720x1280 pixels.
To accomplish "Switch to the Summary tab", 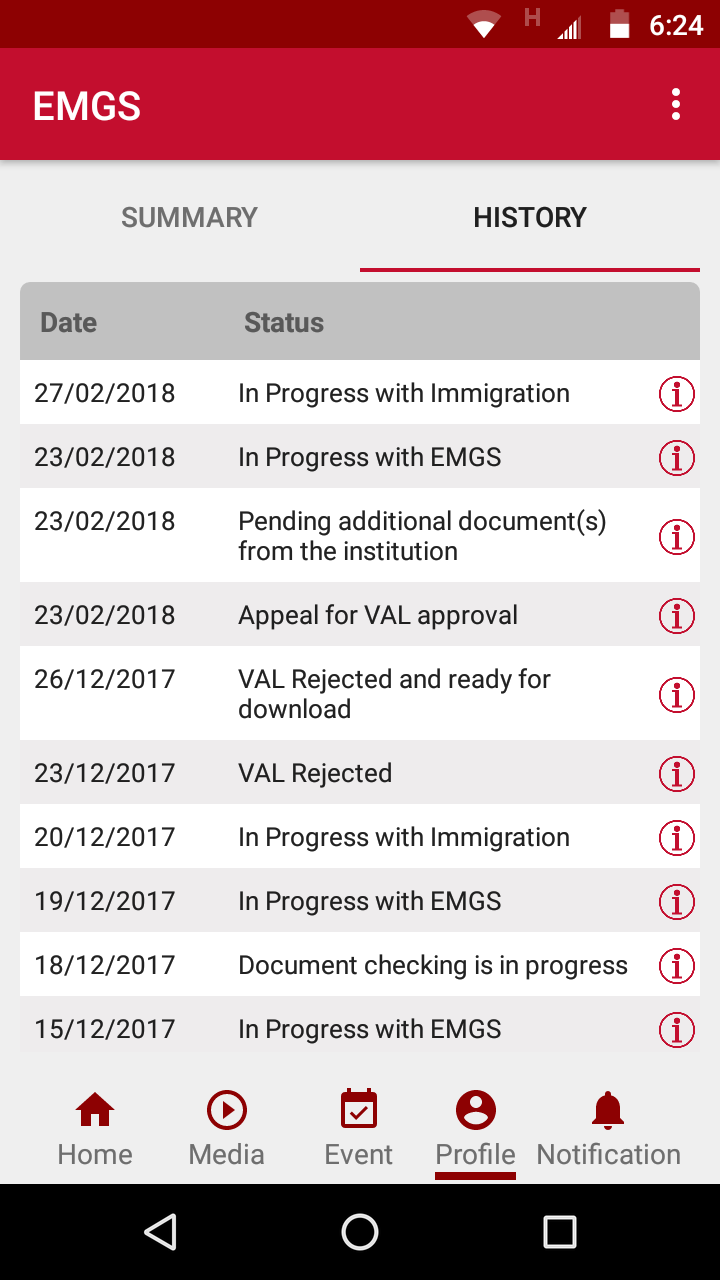I will tap(189, 217).
